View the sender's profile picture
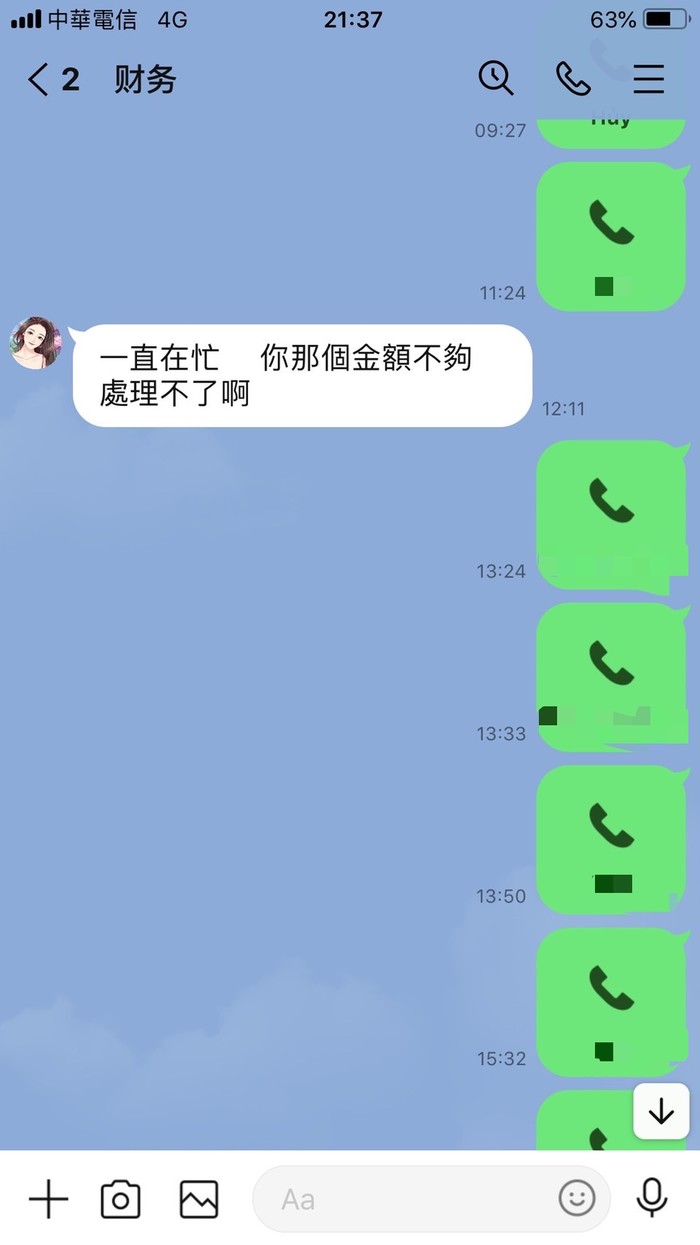 coord(36,343)
